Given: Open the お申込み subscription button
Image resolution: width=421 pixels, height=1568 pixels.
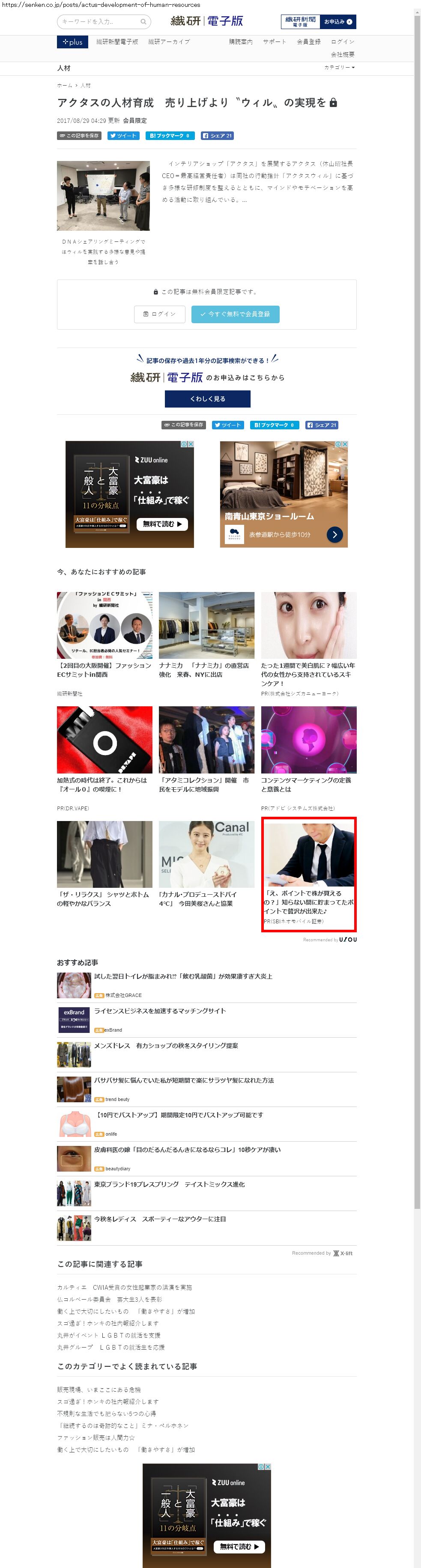Looking at the screenshot, I should tap(337, 22).
